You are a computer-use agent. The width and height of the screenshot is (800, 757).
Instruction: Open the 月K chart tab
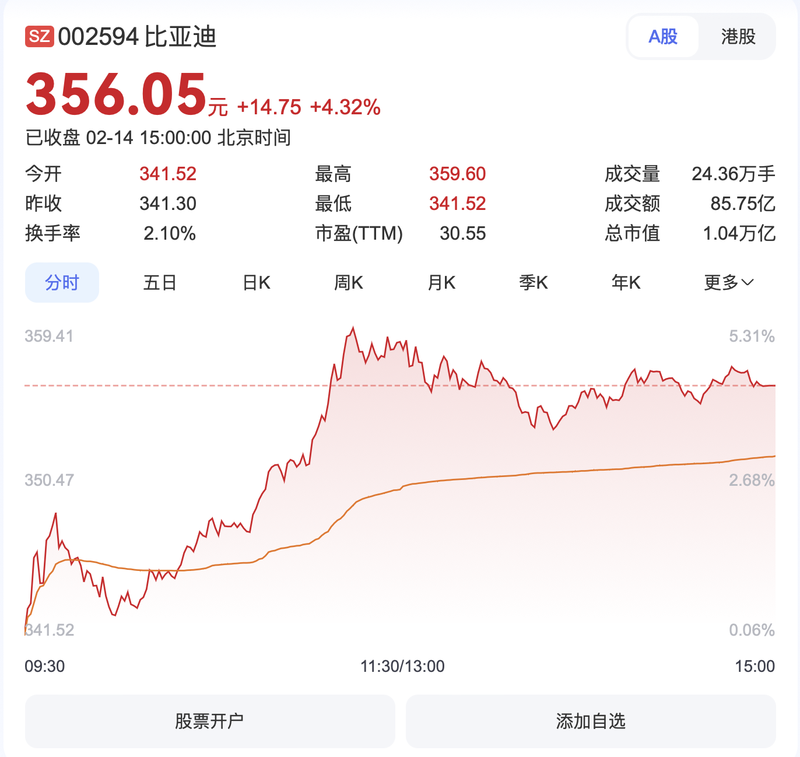pos(441,282)
